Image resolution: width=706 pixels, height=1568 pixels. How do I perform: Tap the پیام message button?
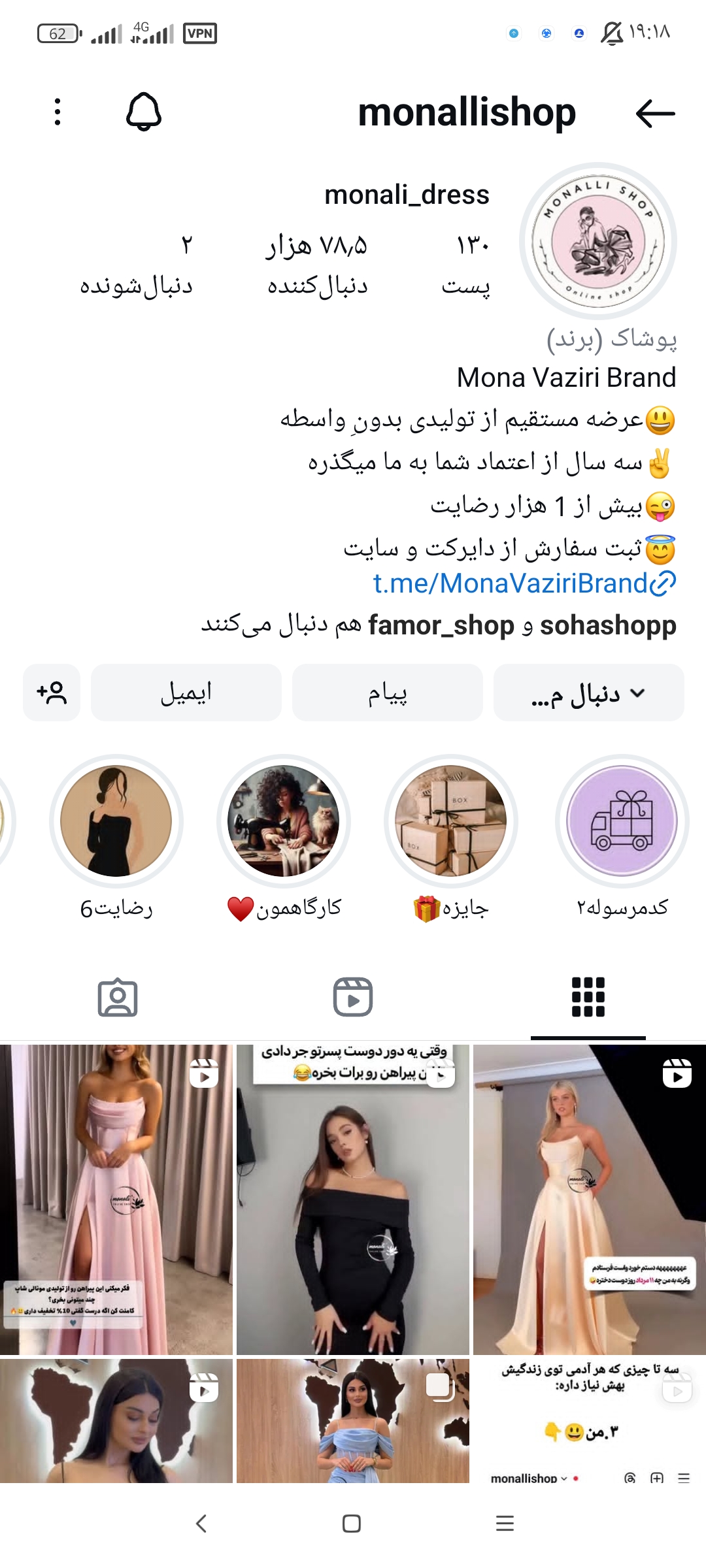(387, 693)
